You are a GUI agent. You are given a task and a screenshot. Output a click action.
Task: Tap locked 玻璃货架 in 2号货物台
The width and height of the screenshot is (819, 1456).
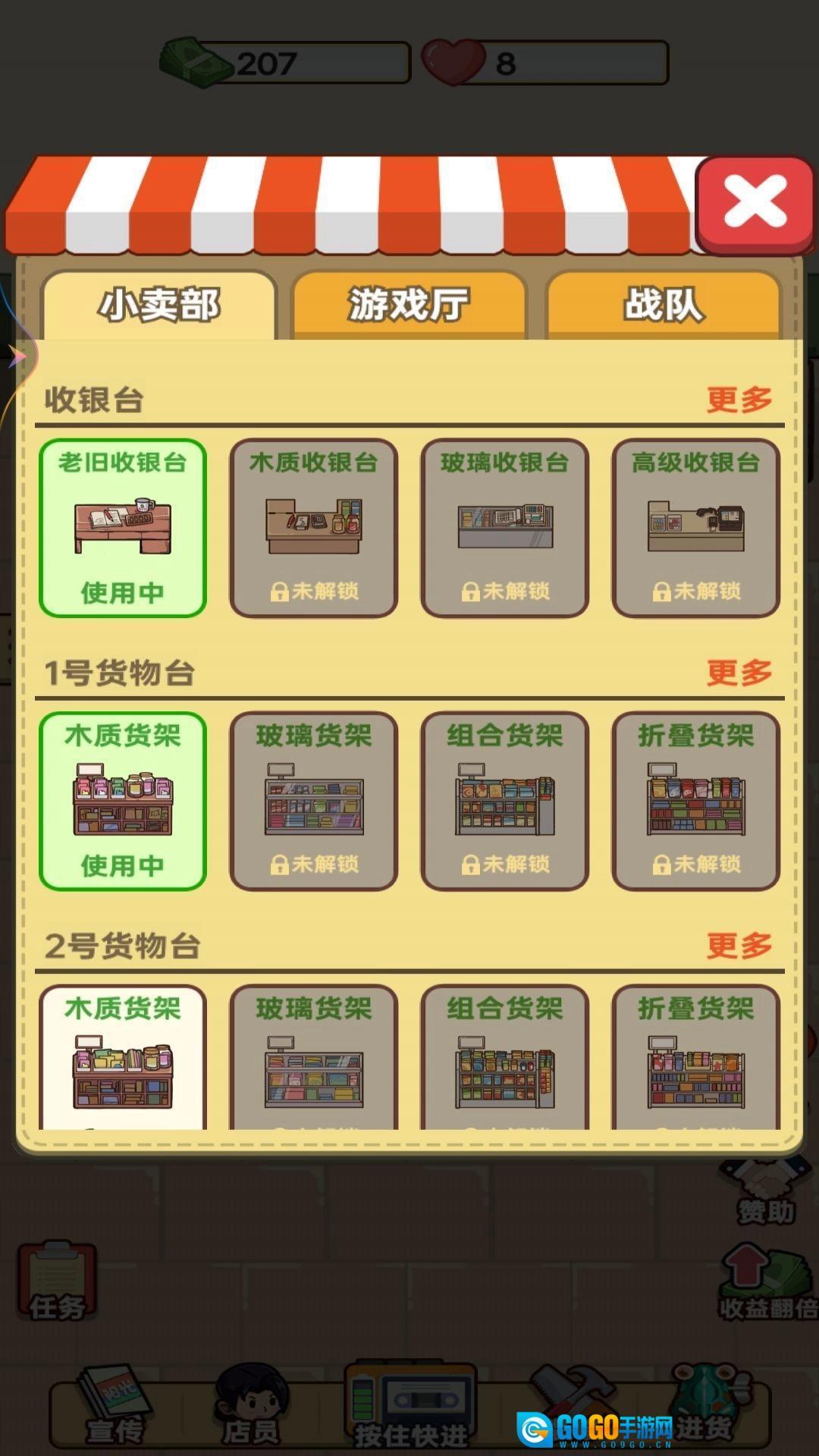click(314, 1062)
